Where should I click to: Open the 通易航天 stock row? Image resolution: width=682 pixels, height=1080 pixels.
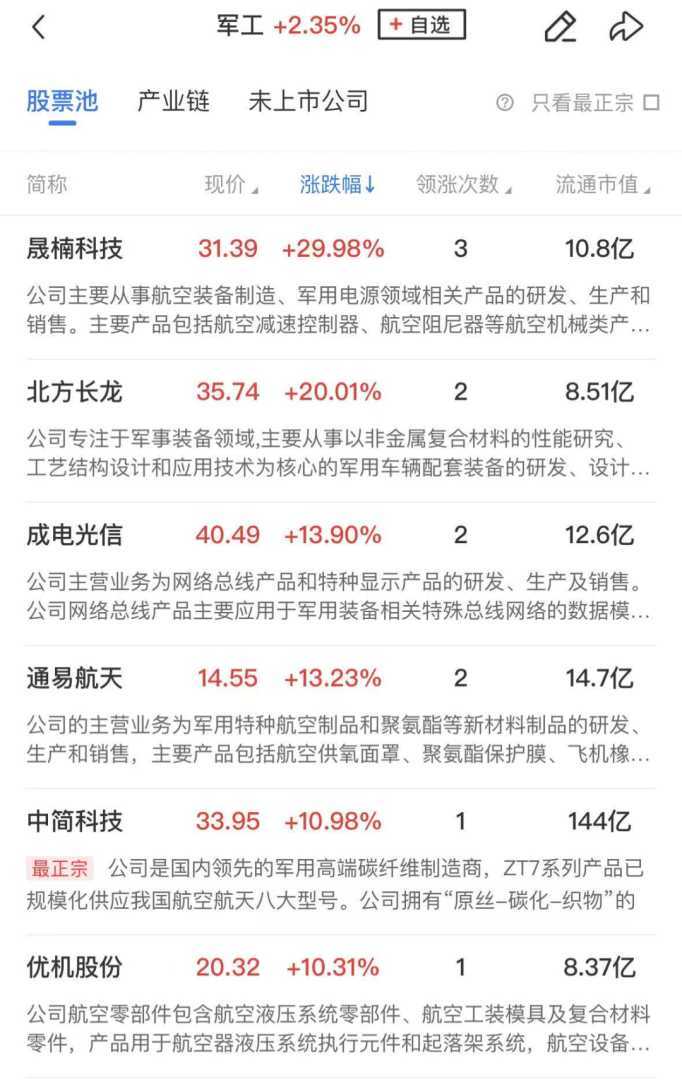pos(75,678)
